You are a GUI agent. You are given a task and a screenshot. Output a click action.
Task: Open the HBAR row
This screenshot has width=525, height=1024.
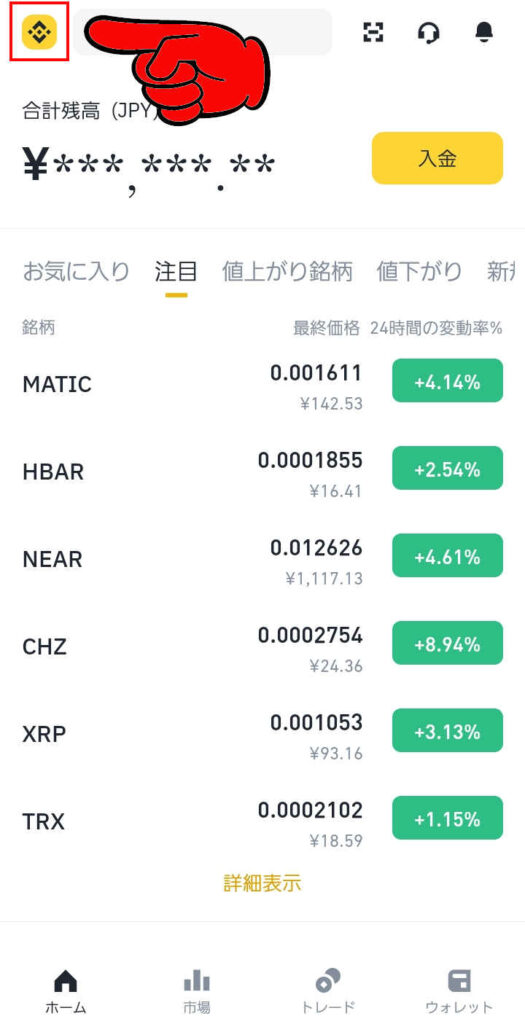[262, 471]
